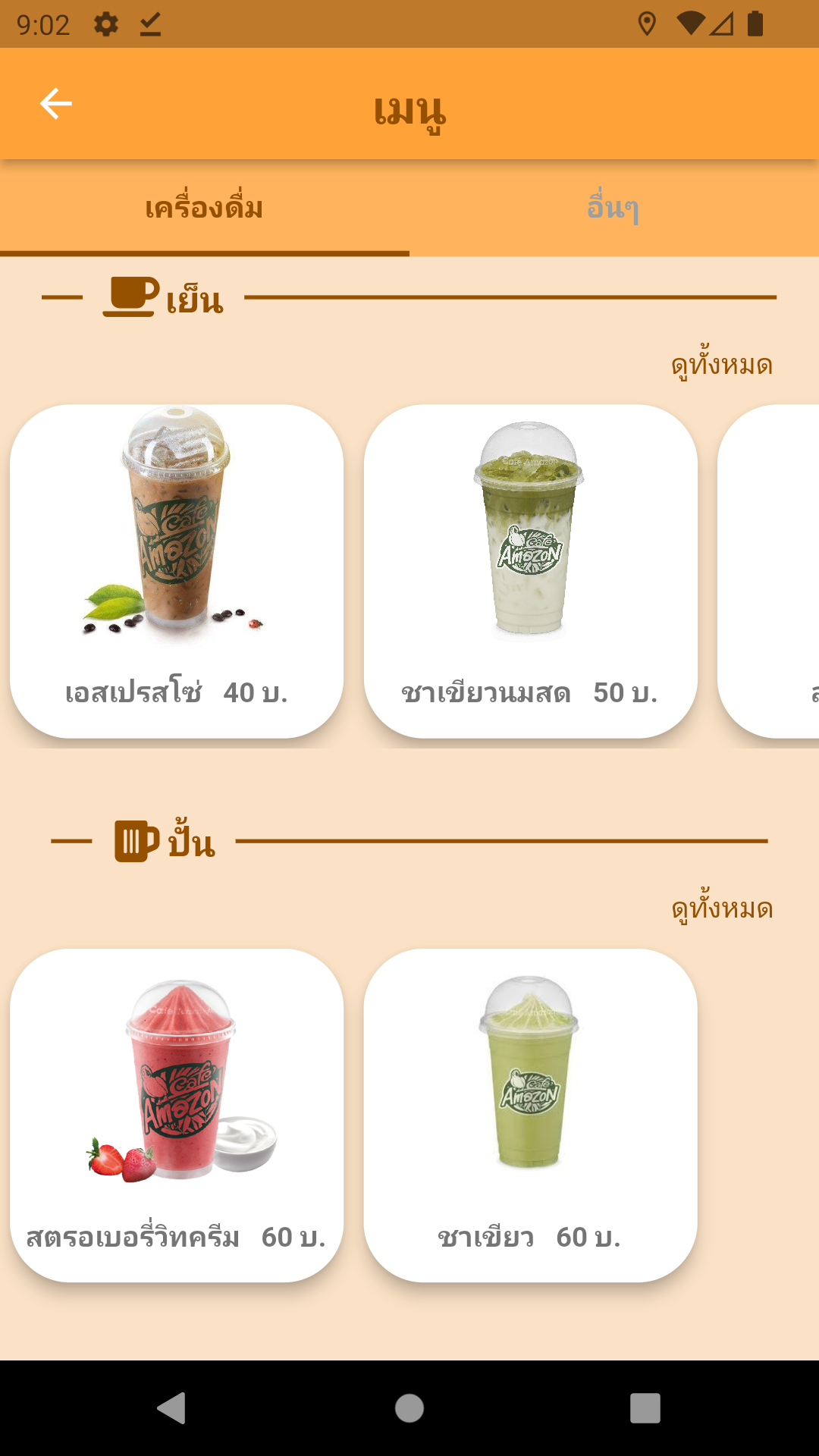The width and height of the screenshot is (819, 1456).
Task: Tap the back arrow in the header
Action: [x=54, y=103]
